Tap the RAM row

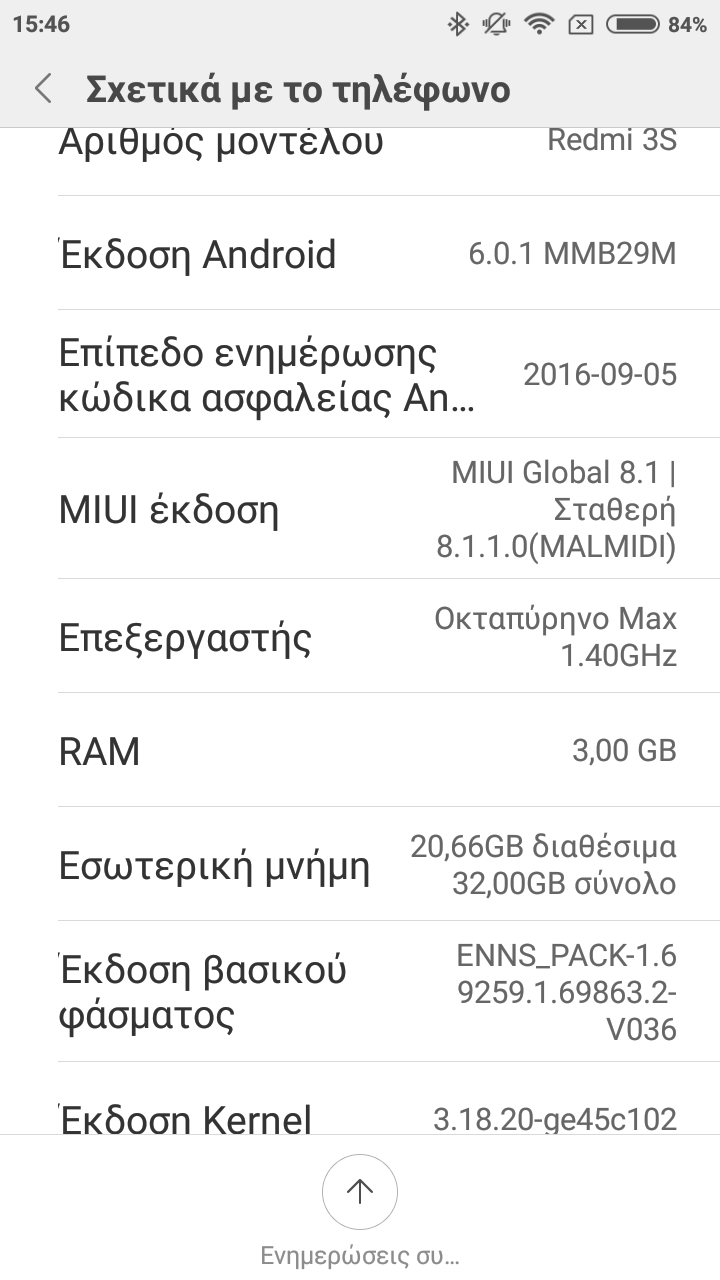[x=360, y=751]
